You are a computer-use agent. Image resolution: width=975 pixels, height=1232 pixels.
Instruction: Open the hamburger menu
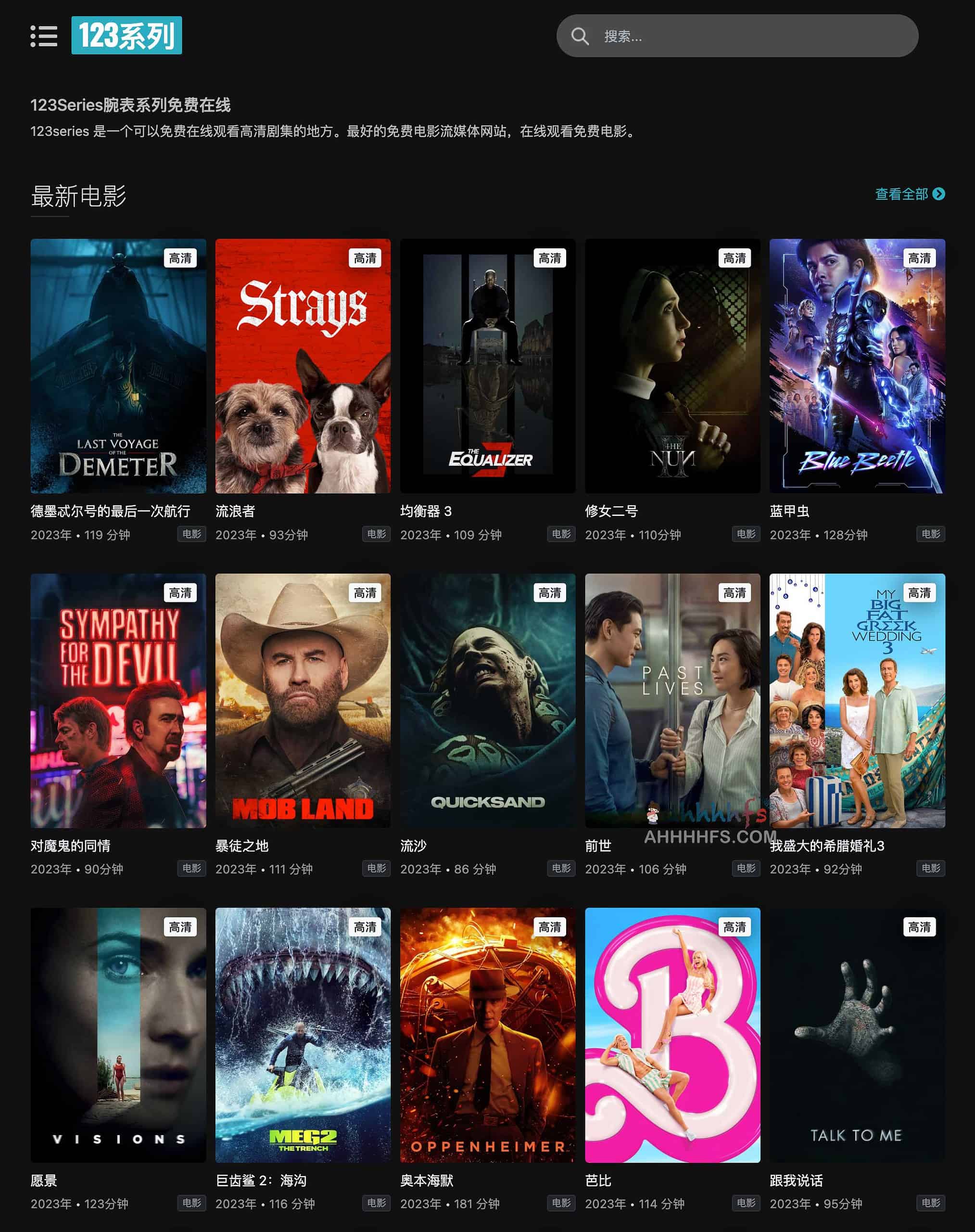(44, 36)
